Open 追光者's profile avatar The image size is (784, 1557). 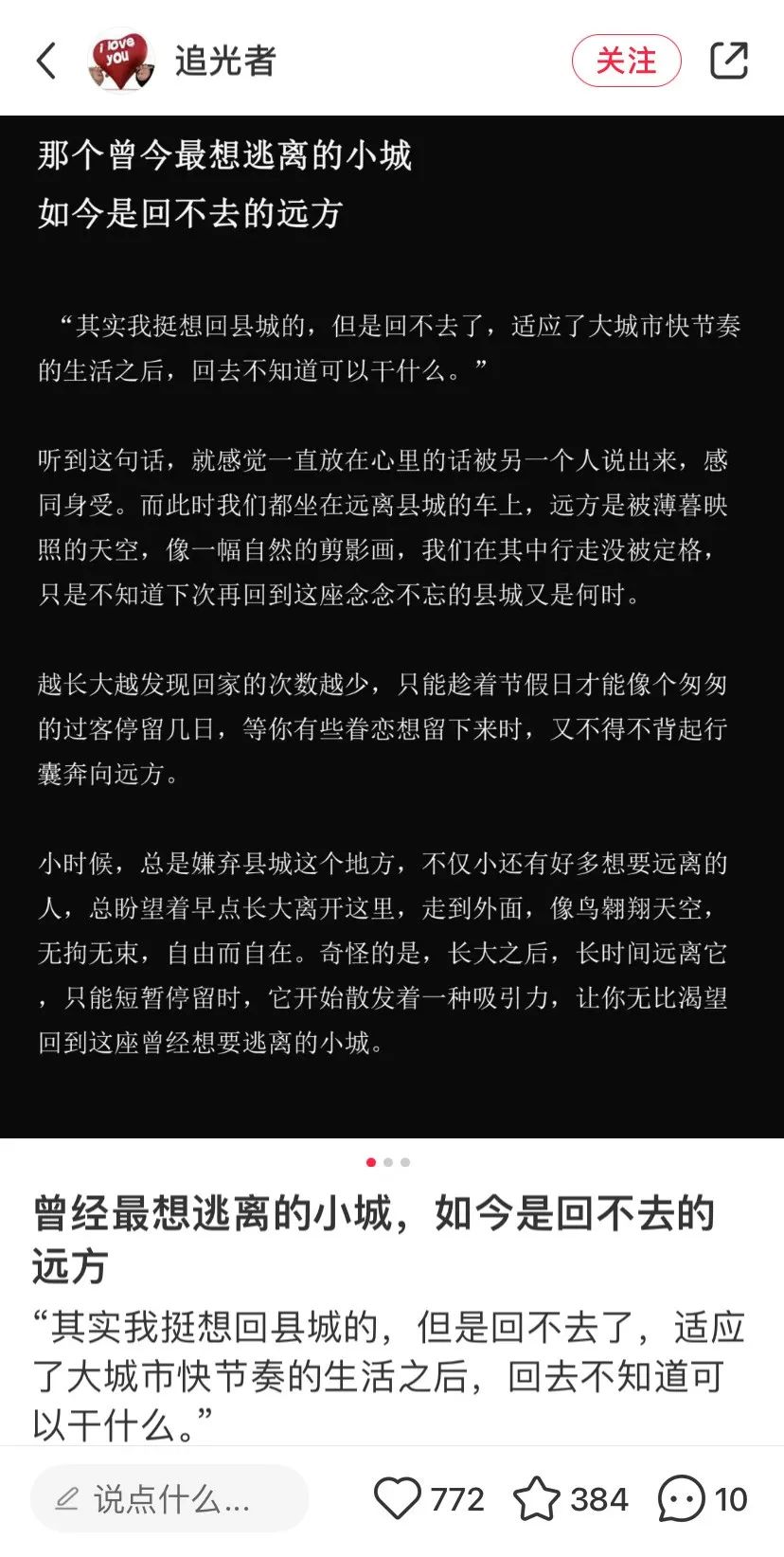click(120, 61)
